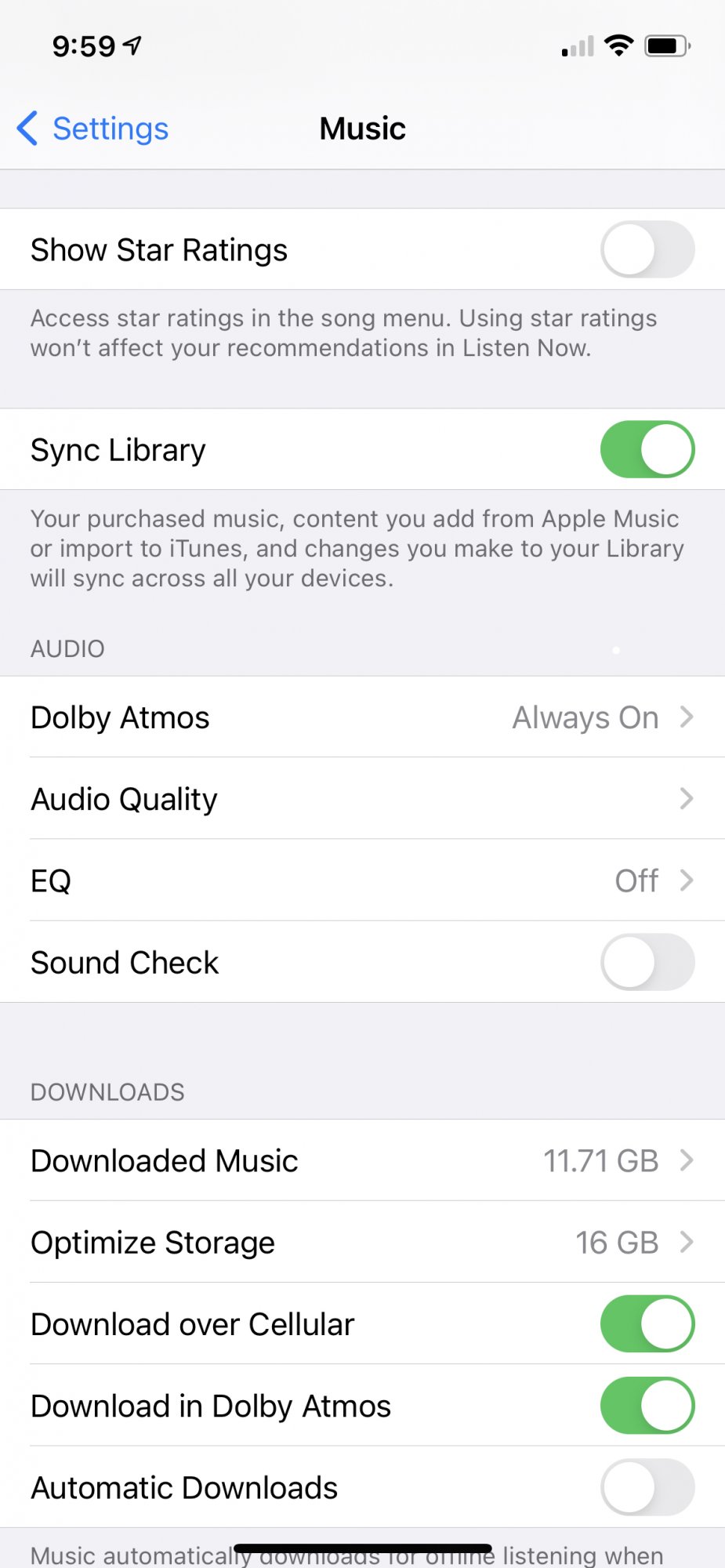The image size is (725, 1568).
Task: Turn on Sound Check
Action: (x=647, y=962)
